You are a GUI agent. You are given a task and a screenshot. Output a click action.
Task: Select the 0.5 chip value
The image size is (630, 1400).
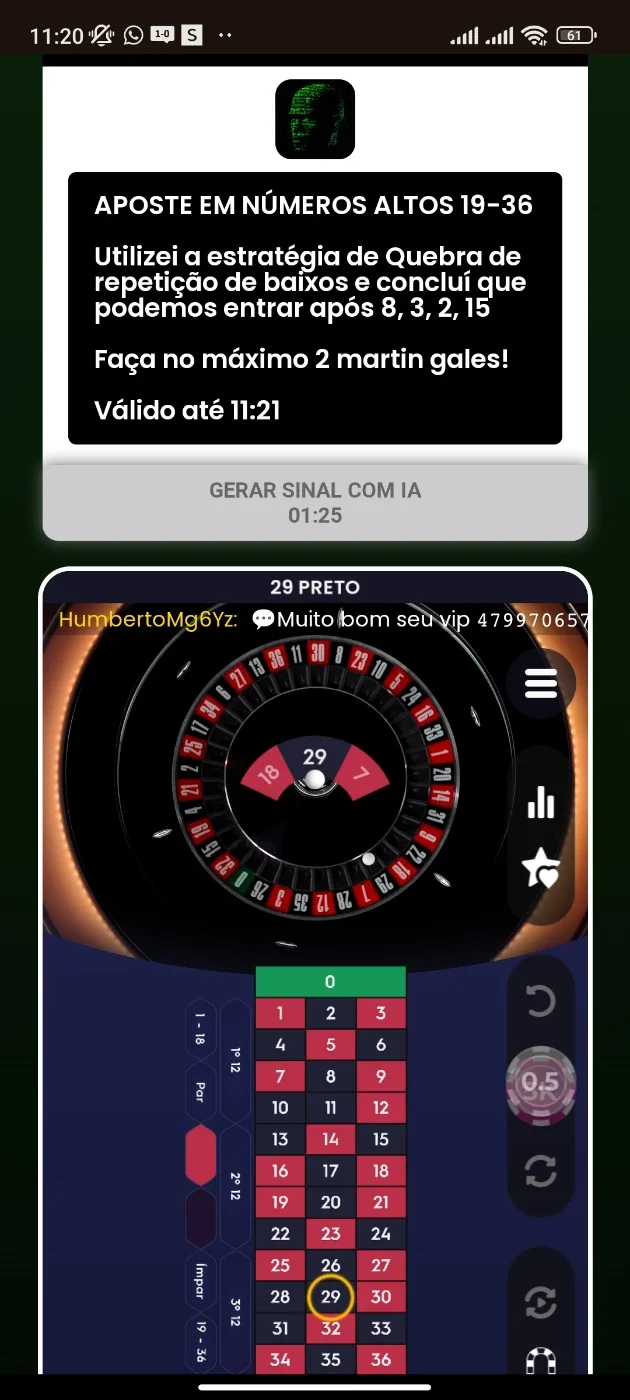(x=540, y=1084)
